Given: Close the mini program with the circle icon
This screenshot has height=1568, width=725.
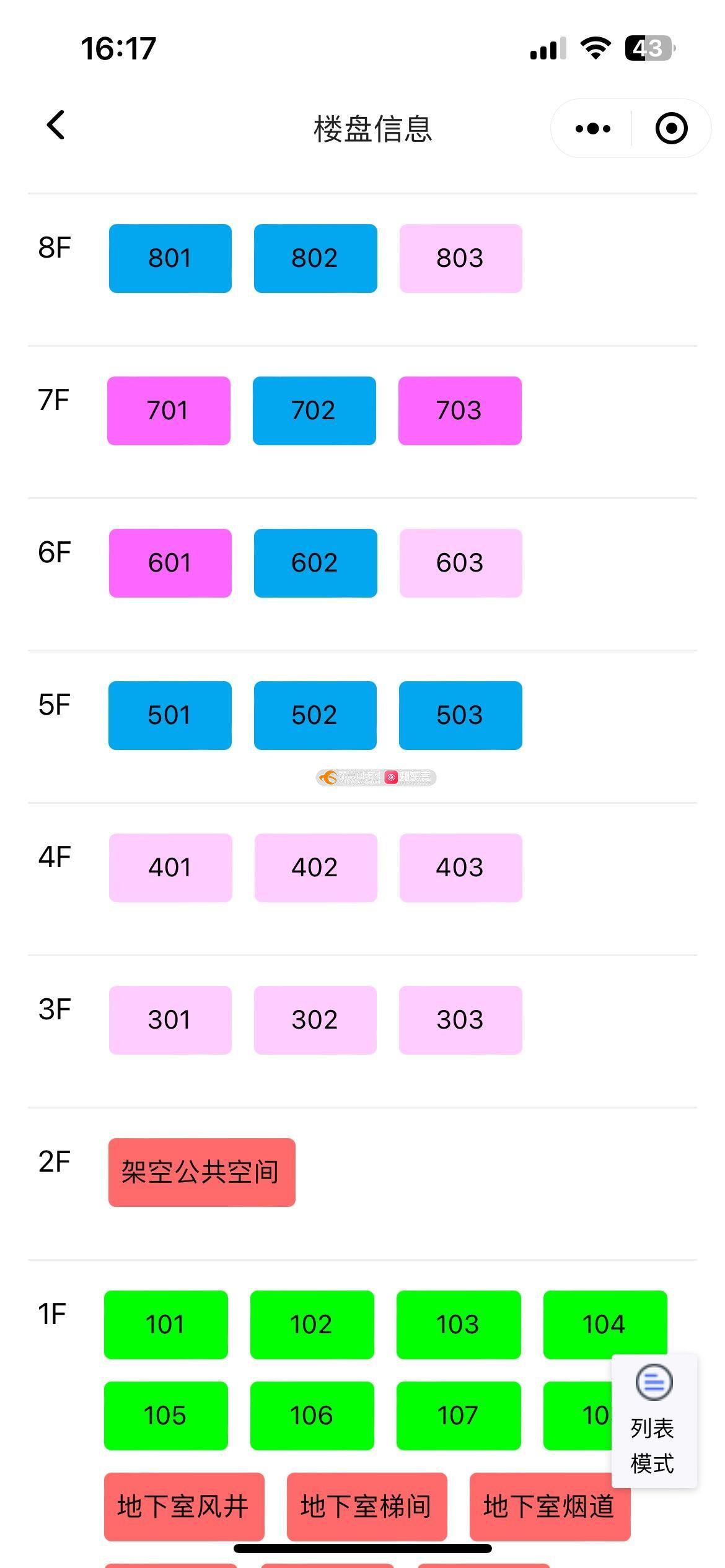Looking at the screenshot, I should (x=672, y=129).
